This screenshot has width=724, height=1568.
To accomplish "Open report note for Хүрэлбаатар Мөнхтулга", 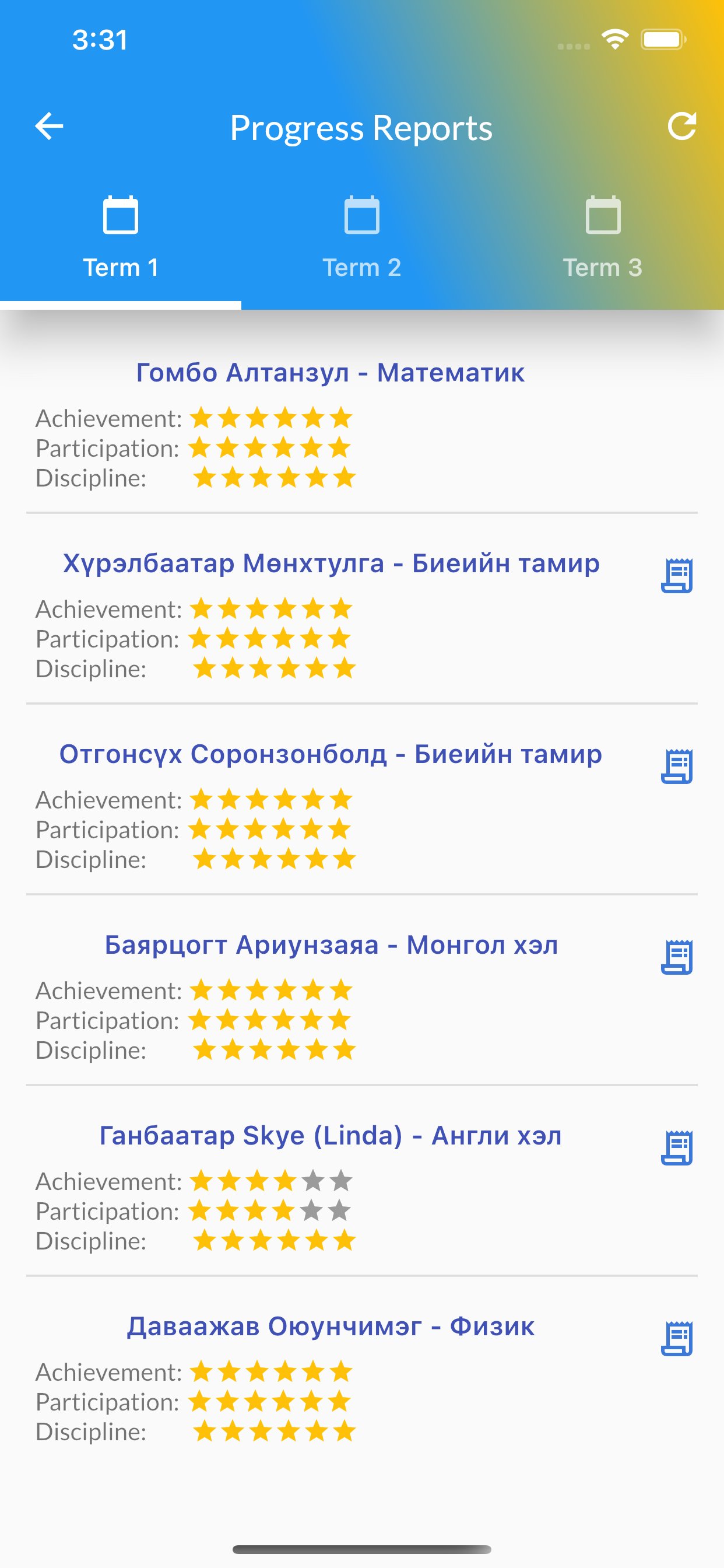I will pyautogui.click(x=677, y=575).
